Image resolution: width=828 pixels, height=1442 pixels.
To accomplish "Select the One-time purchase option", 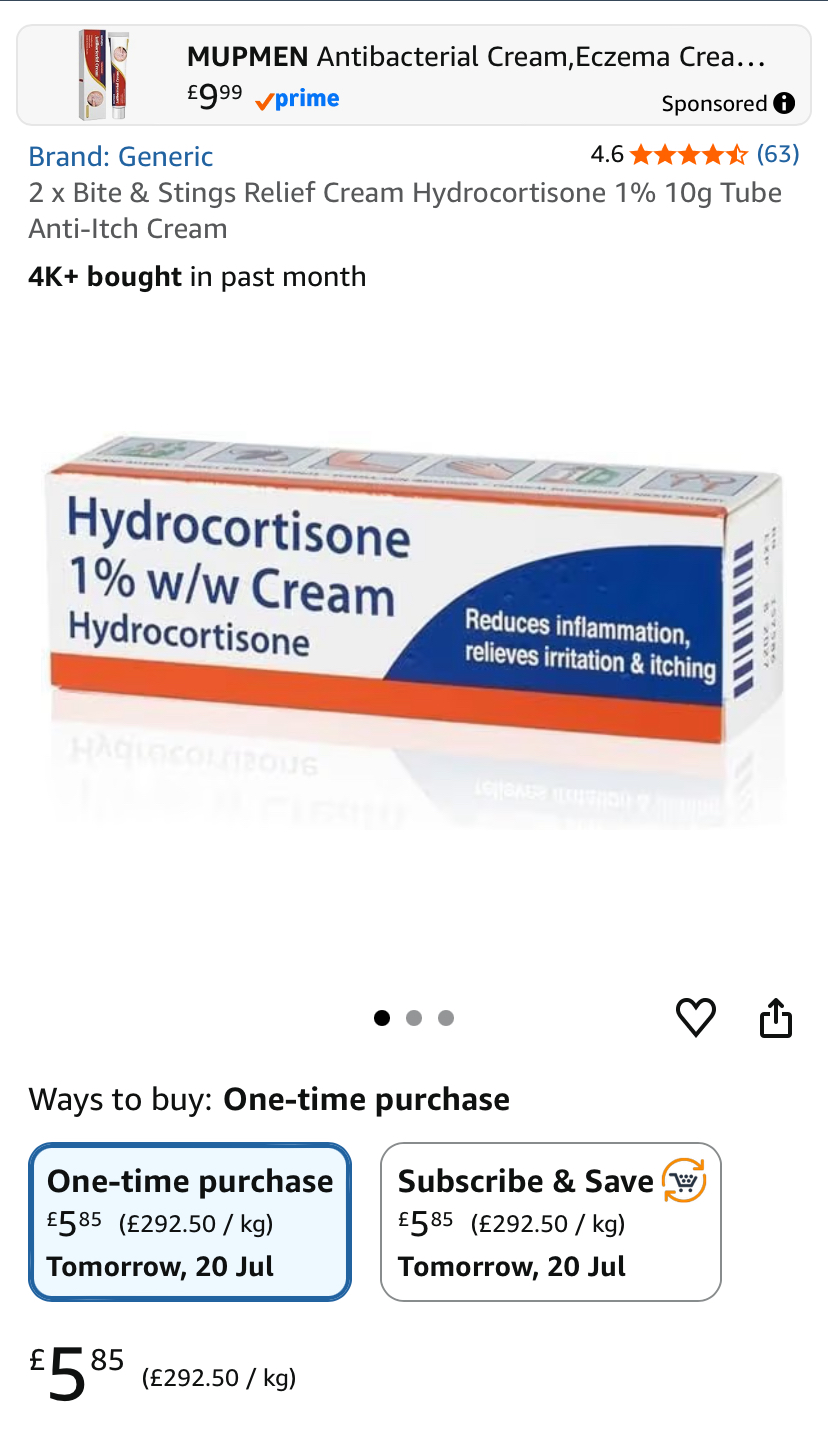I will [x=190, y=1222].
